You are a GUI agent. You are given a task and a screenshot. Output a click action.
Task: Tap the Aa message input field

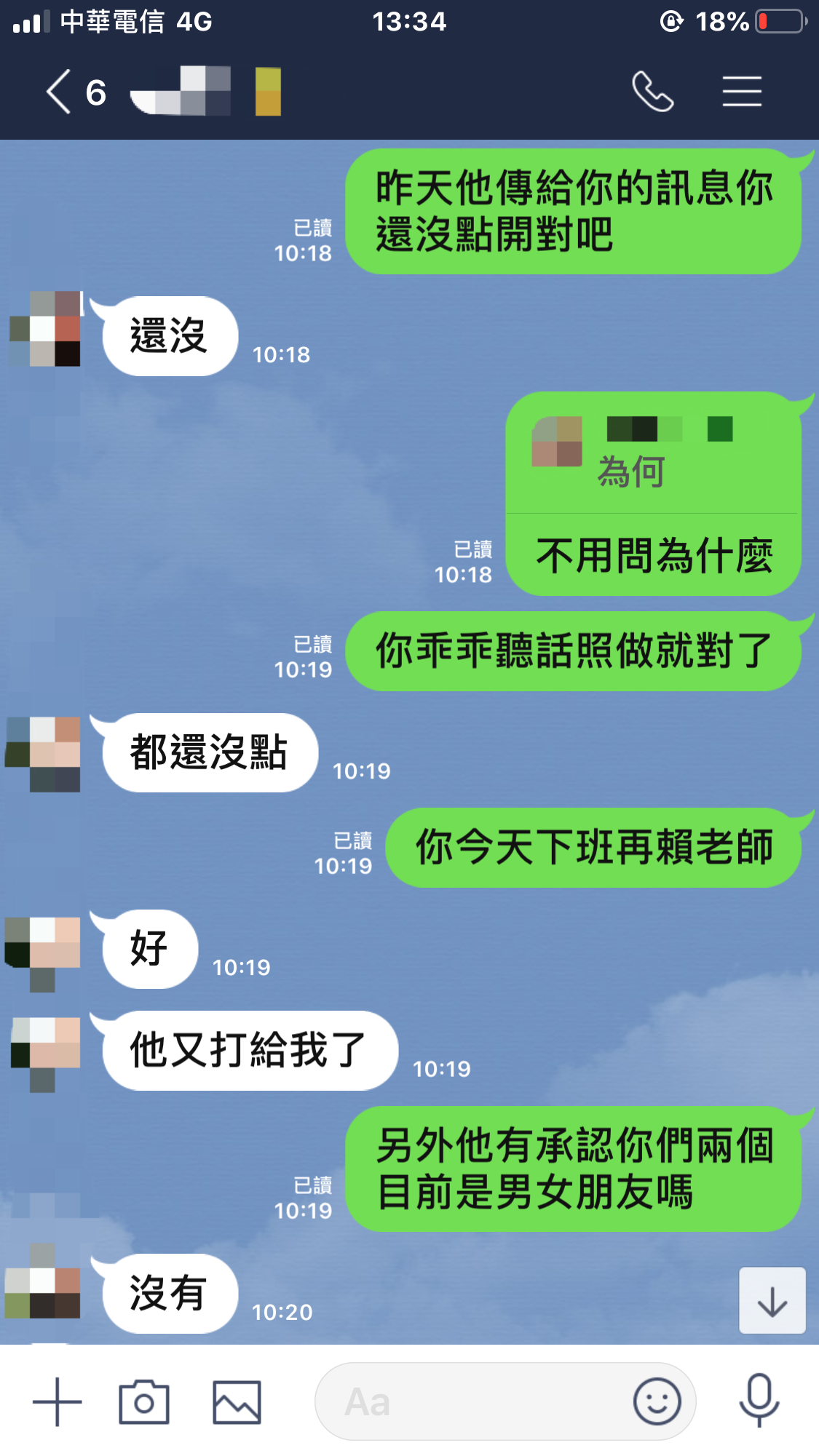(x=473, y=1401)
